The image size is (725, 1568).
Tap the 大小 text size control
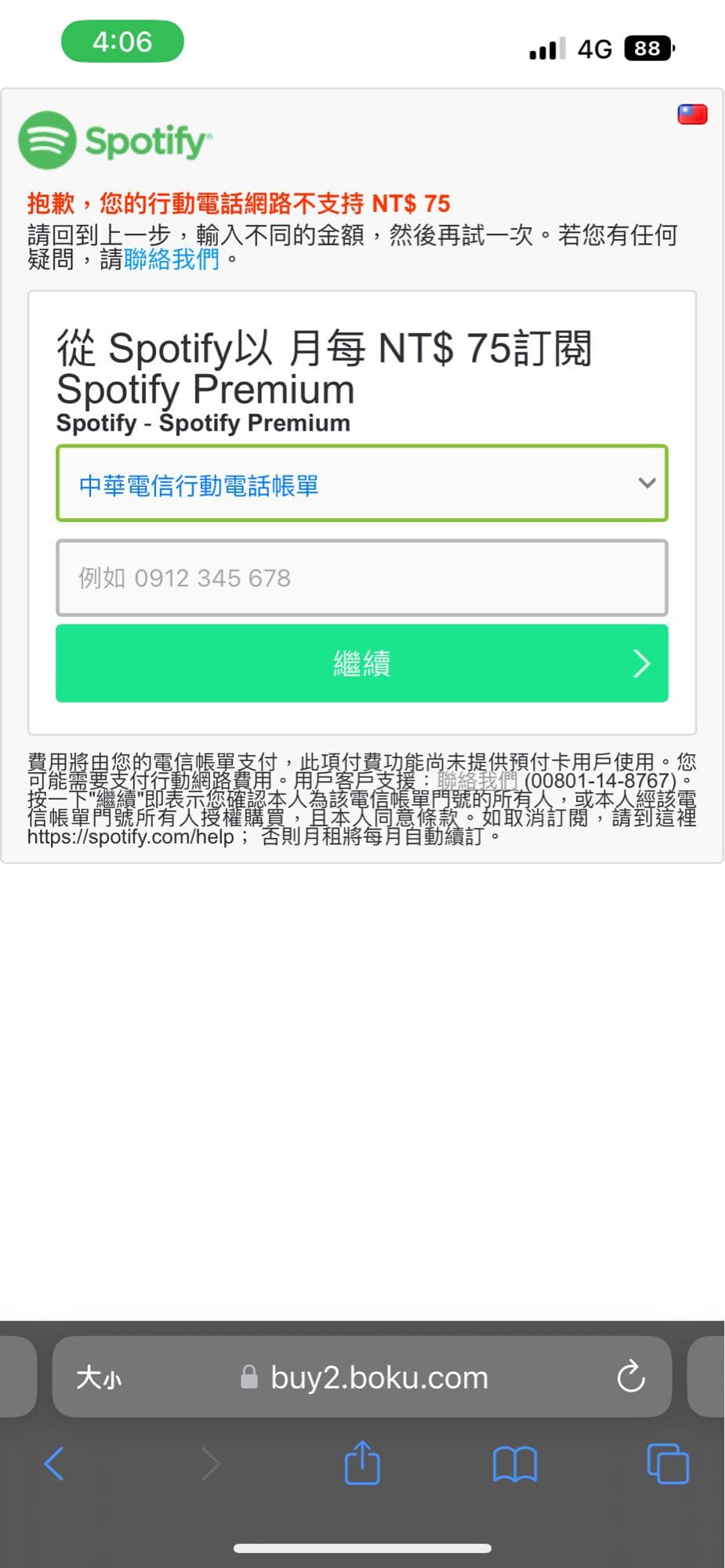point(100,1377)
